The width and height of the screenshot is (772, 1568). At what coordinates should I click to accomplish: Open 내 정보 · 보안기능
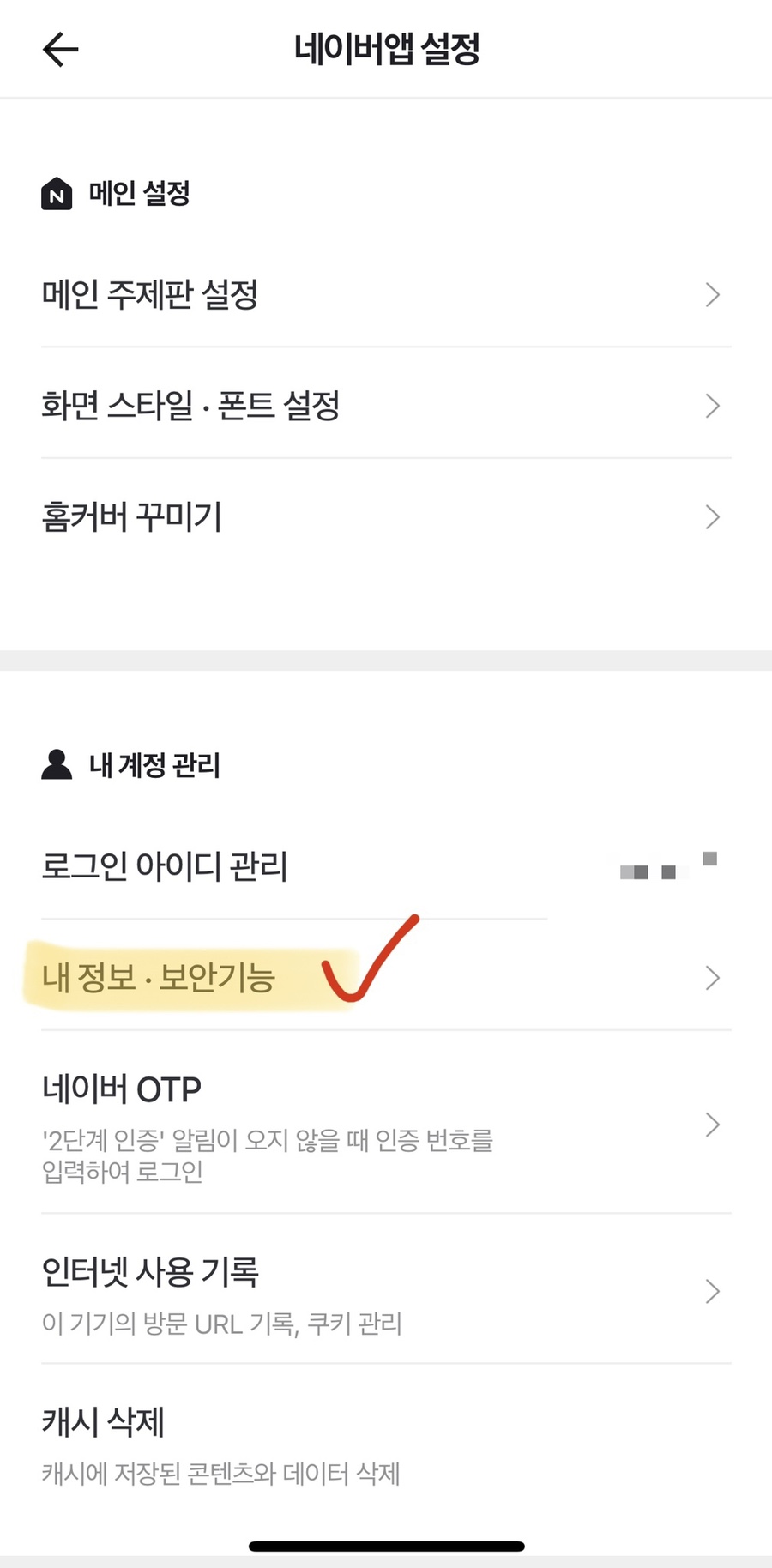tap(386, 977)
